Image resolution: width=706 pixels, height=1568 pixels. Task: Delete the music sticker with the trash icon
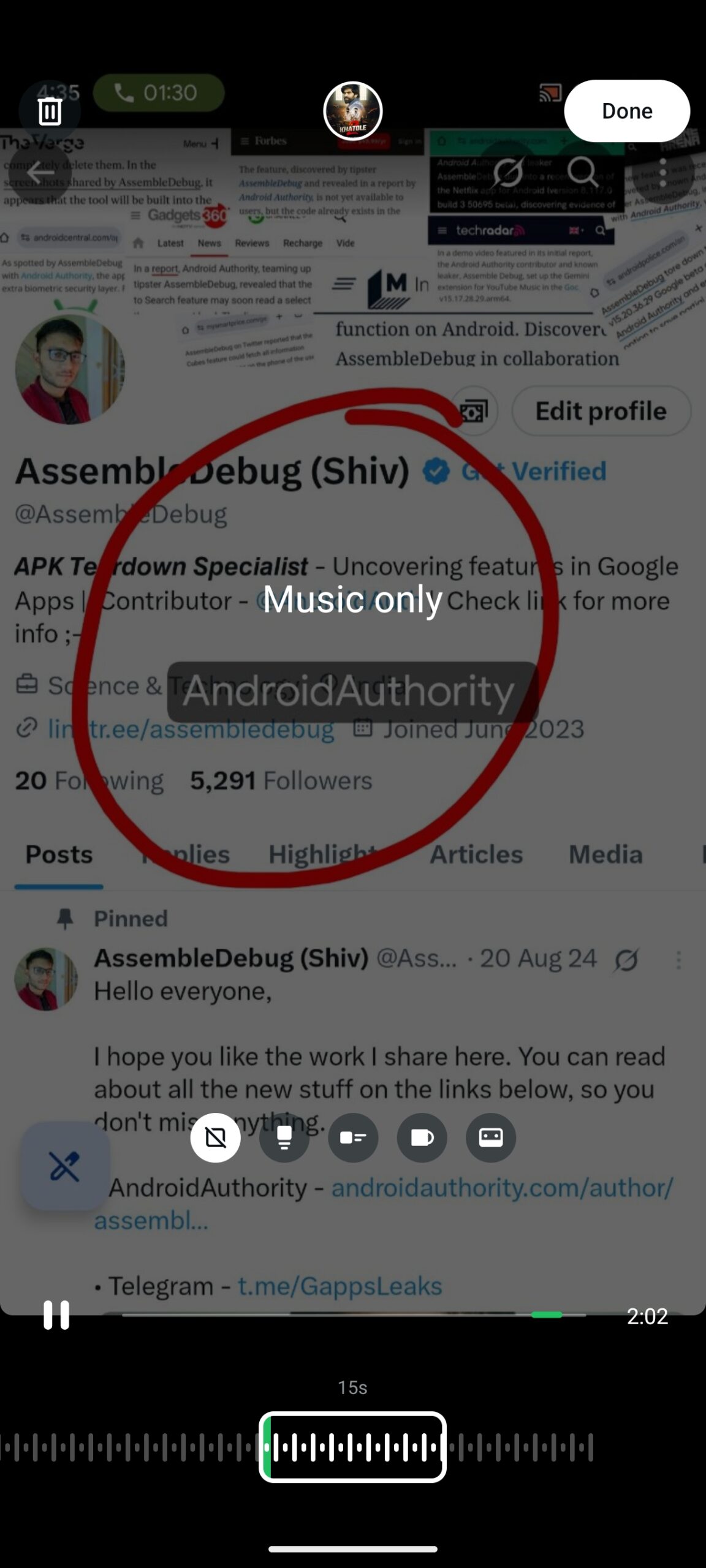click(x=50, y=111)
